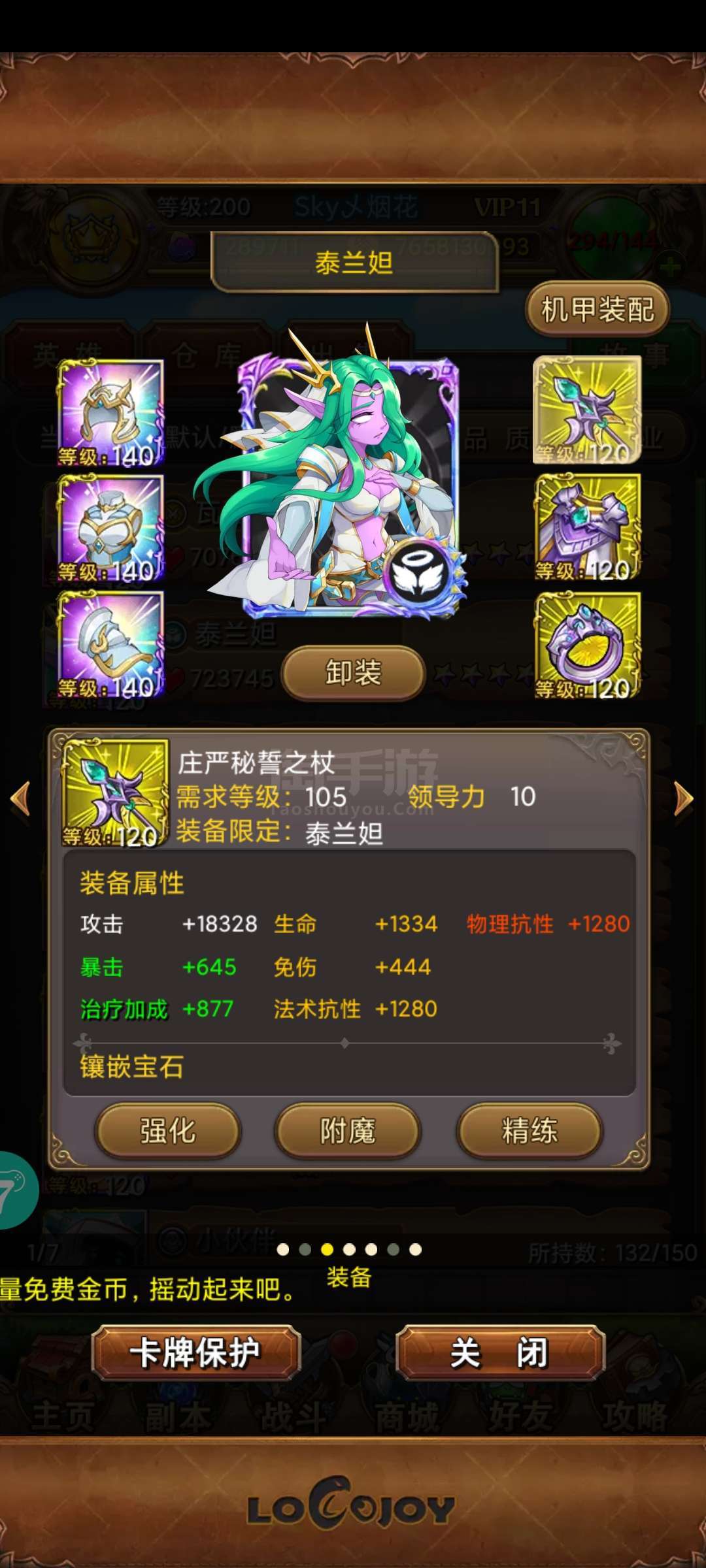Tap the 卡牌保护 card protection button

[195, 1352]
